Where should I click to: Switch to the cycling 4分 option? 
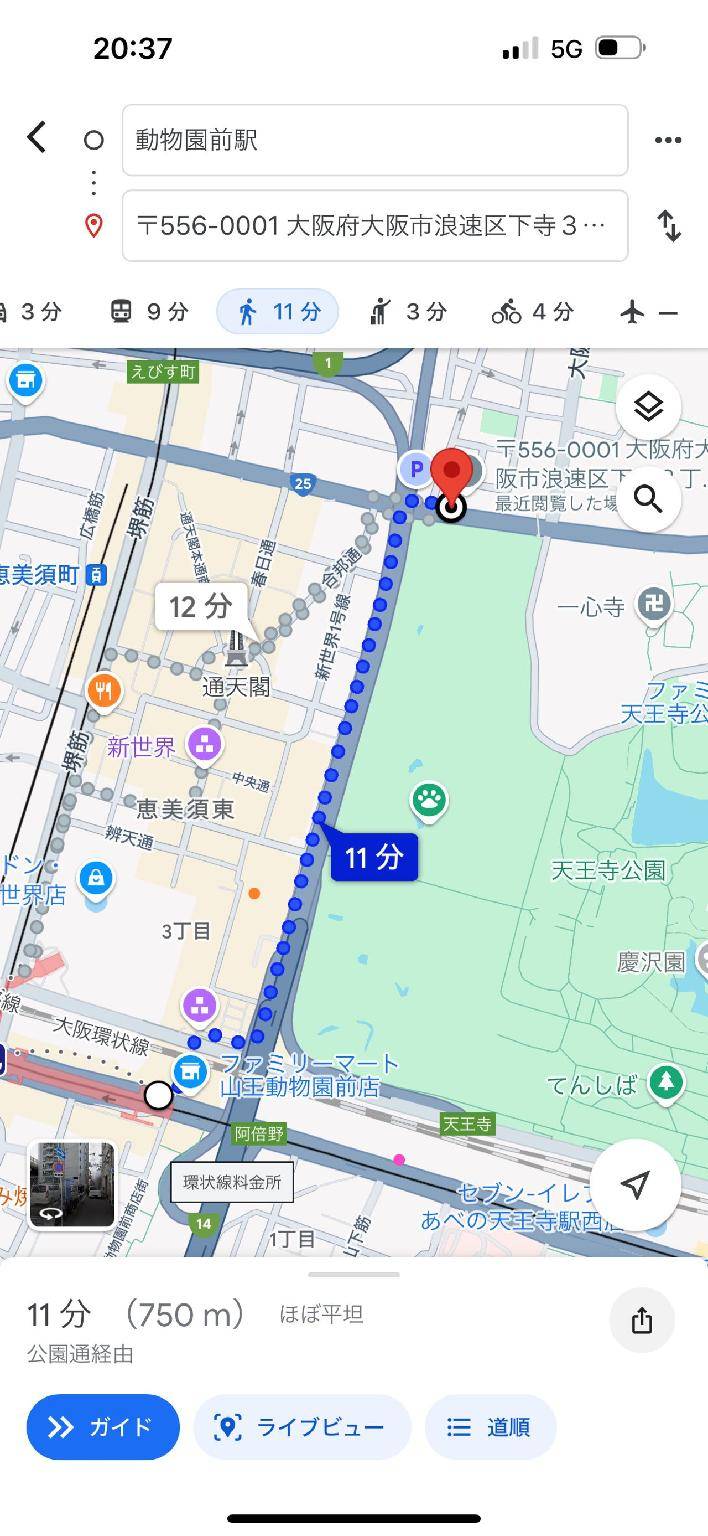(532, 312)
